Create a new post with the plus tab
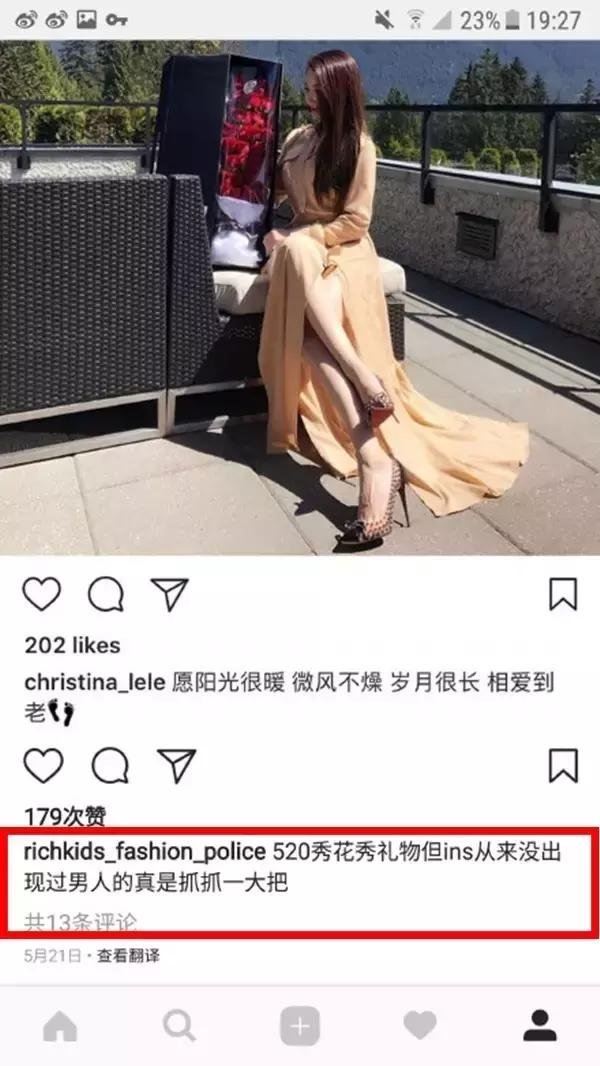The width and height of the screenshot is (600, 1066). coord(299,1026)
